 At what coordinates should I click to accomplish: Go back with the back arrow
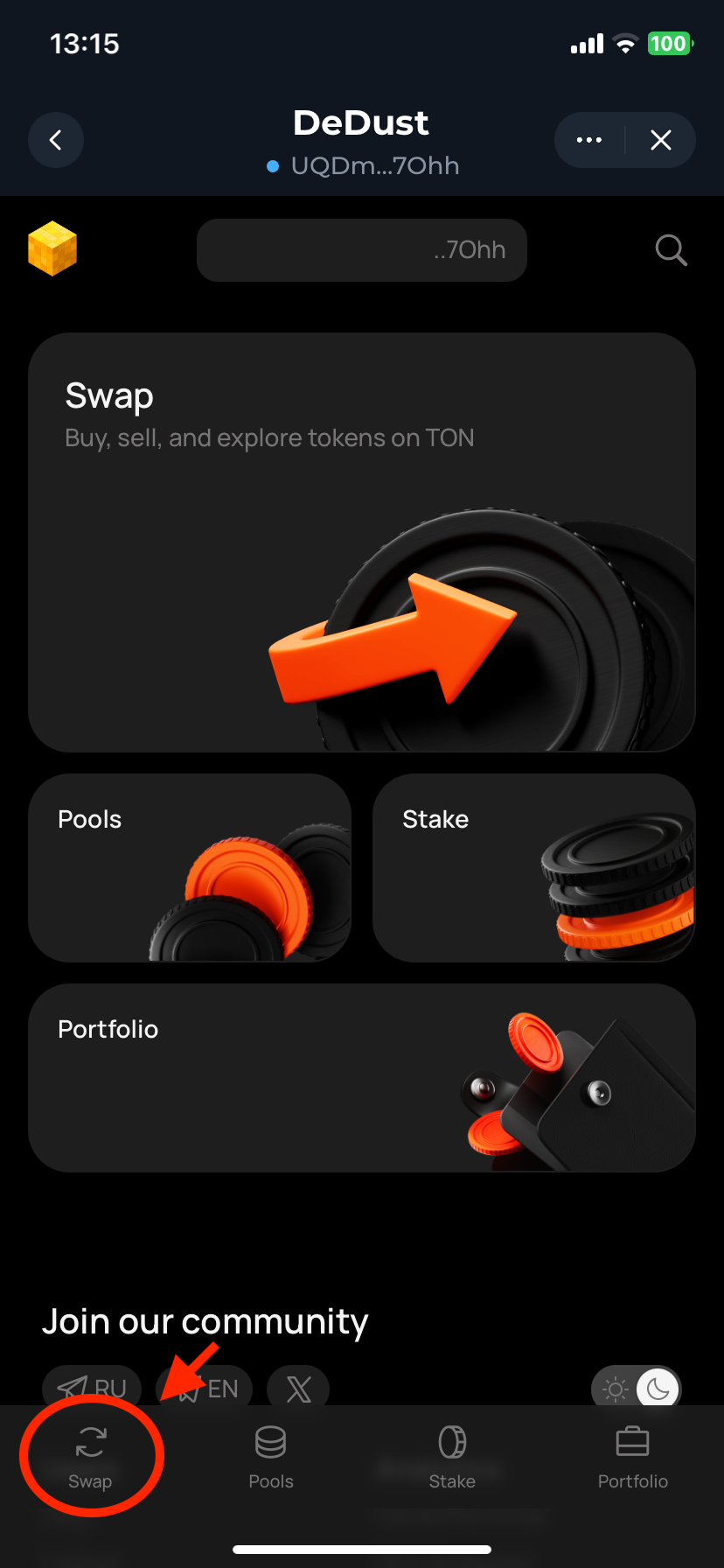pos(56,140)
